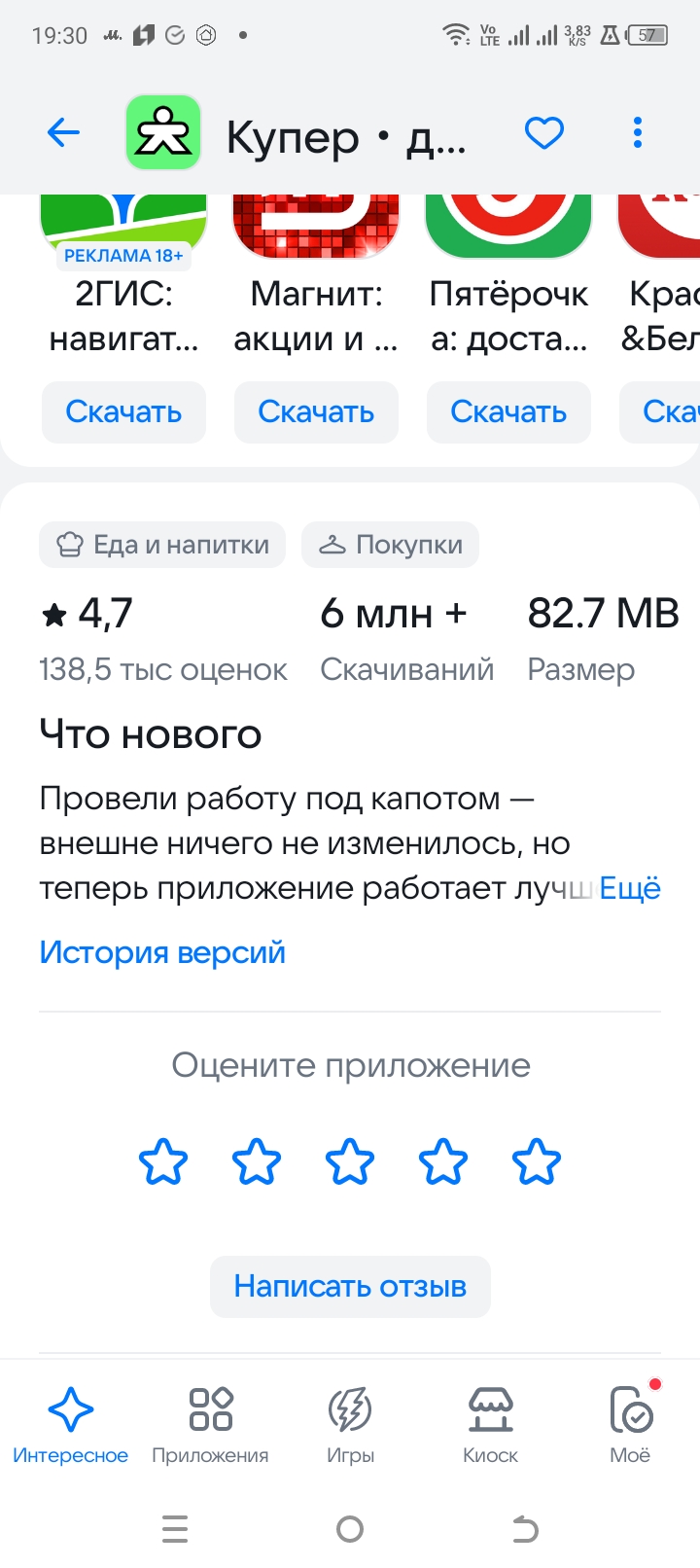Switch to the Интересное tab
This screenshot has height=1568, width=700.
tap(70, 1425)
